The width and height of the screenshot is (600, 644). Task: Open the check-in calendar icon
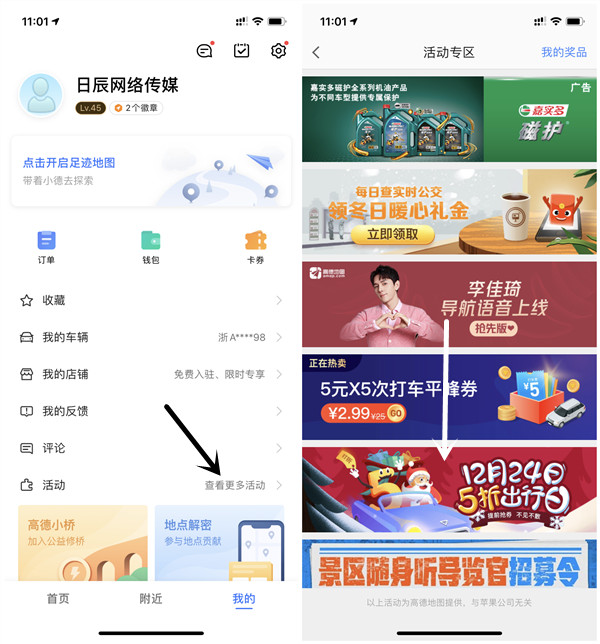click(x=242, y=51)
